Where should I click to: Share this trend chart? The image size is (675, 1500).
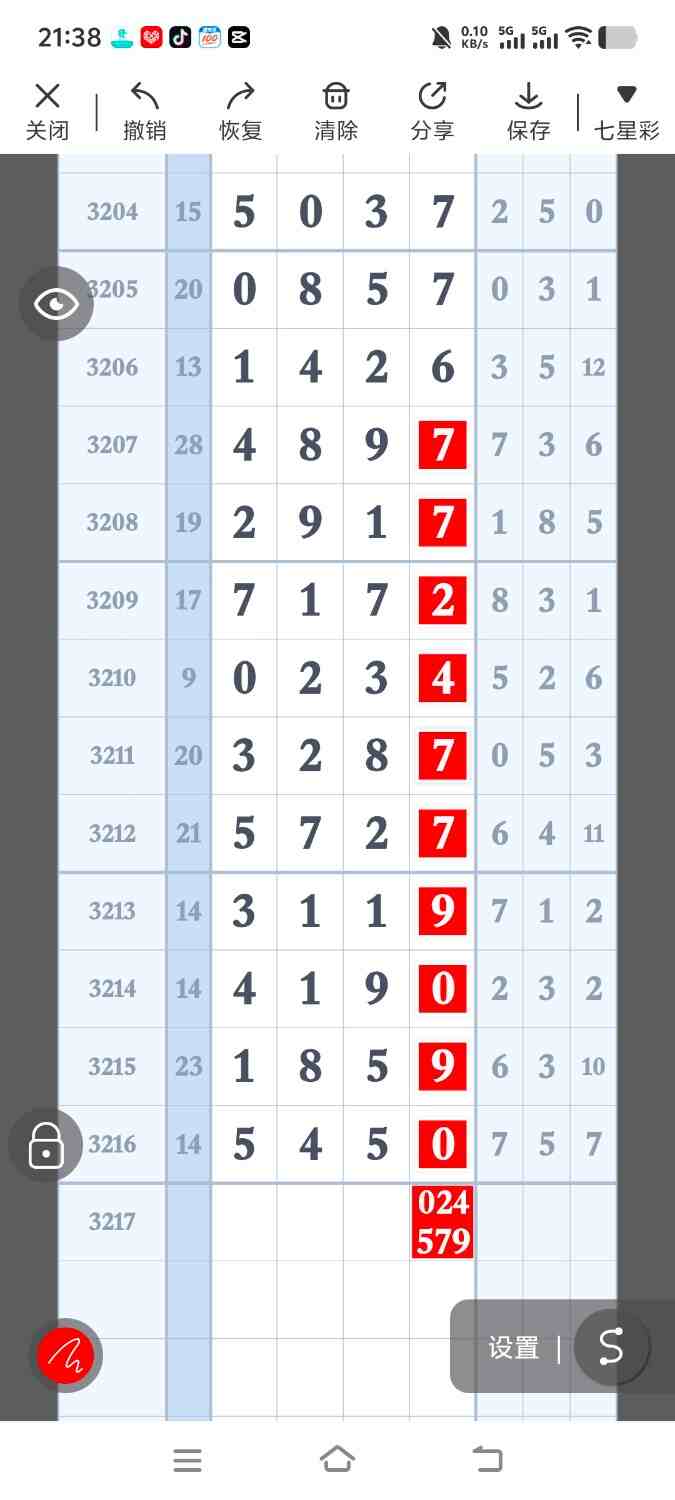(x=432, y=111)
